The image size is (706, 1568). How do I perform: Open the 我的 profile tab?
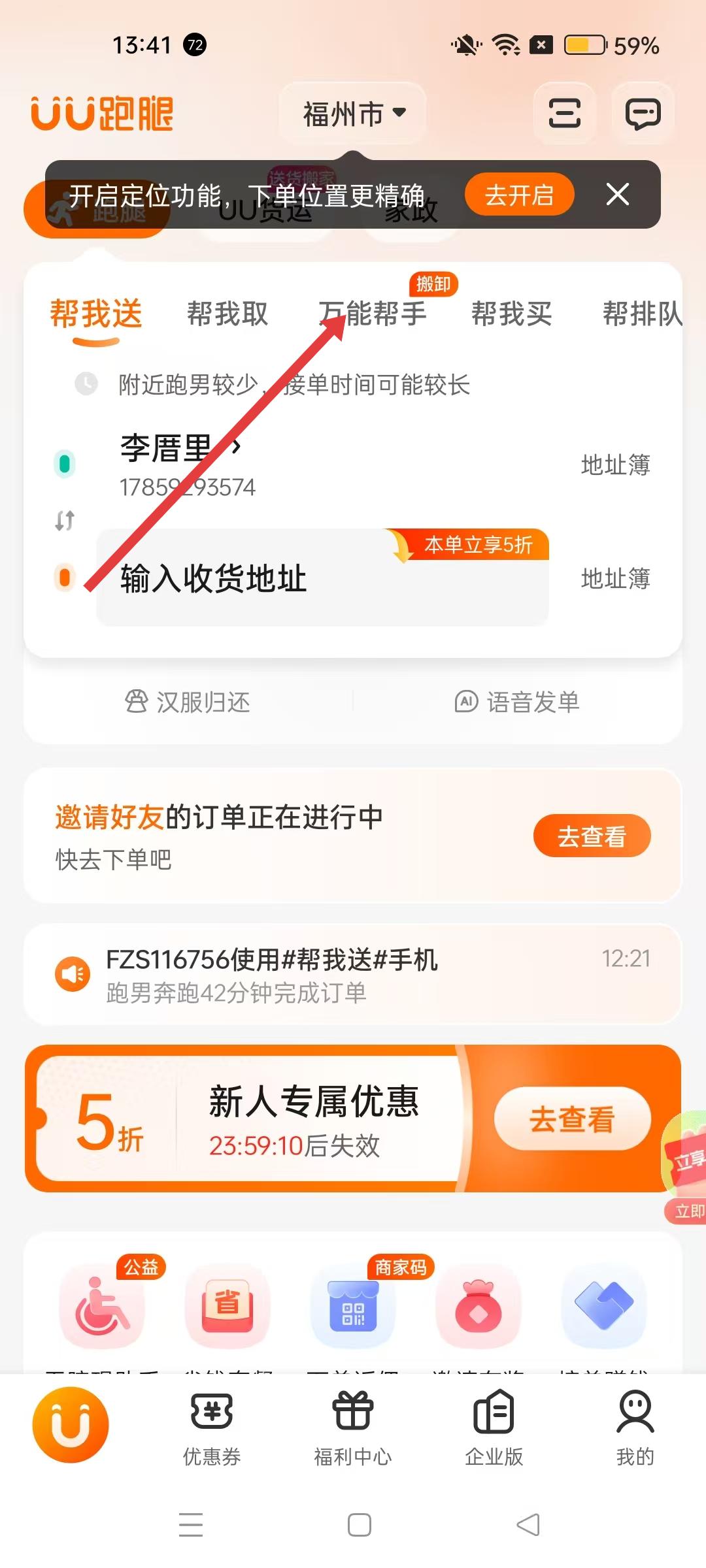click(635, 1428)
